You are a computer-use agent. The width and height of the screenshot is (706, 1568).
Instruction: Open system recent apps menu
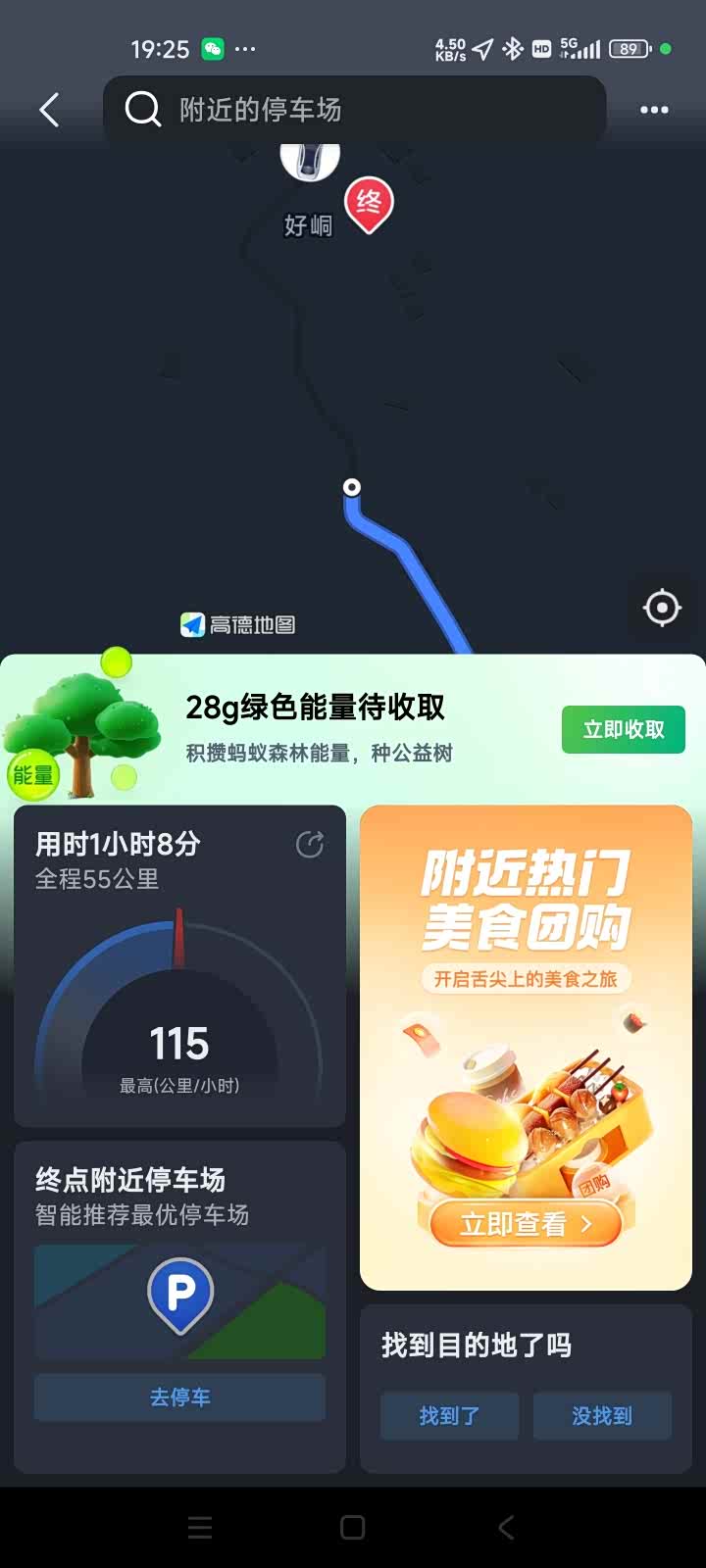[200, 1527]
